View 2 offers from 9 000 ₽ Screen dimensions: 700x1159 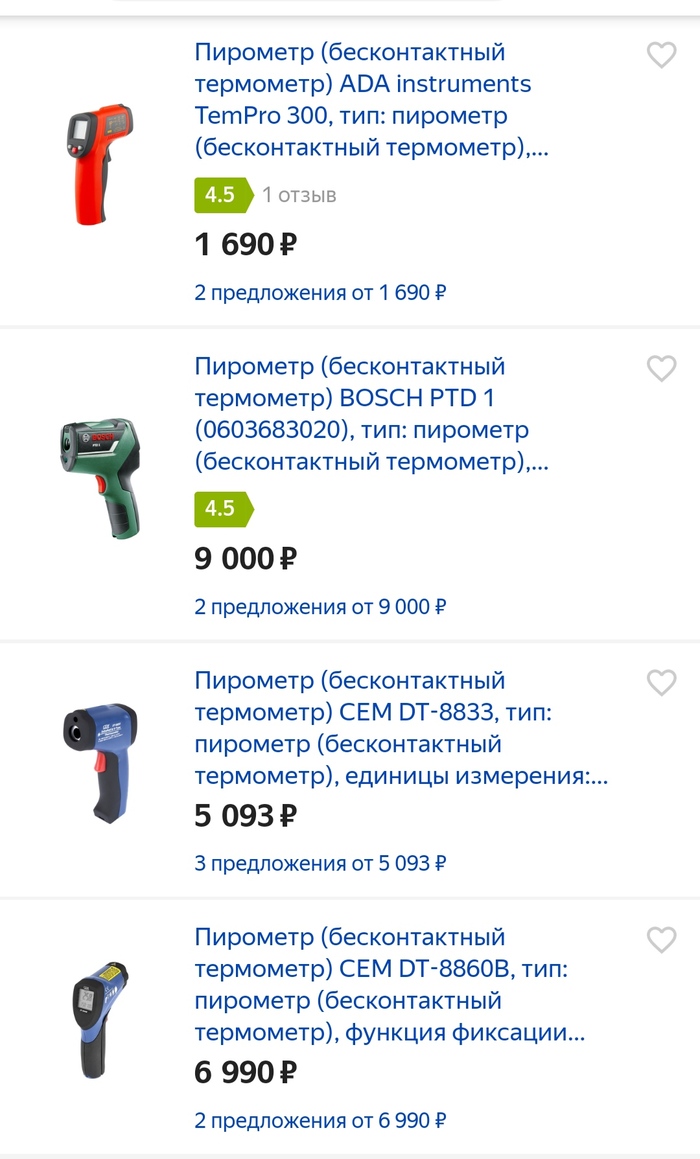[320, 607]
